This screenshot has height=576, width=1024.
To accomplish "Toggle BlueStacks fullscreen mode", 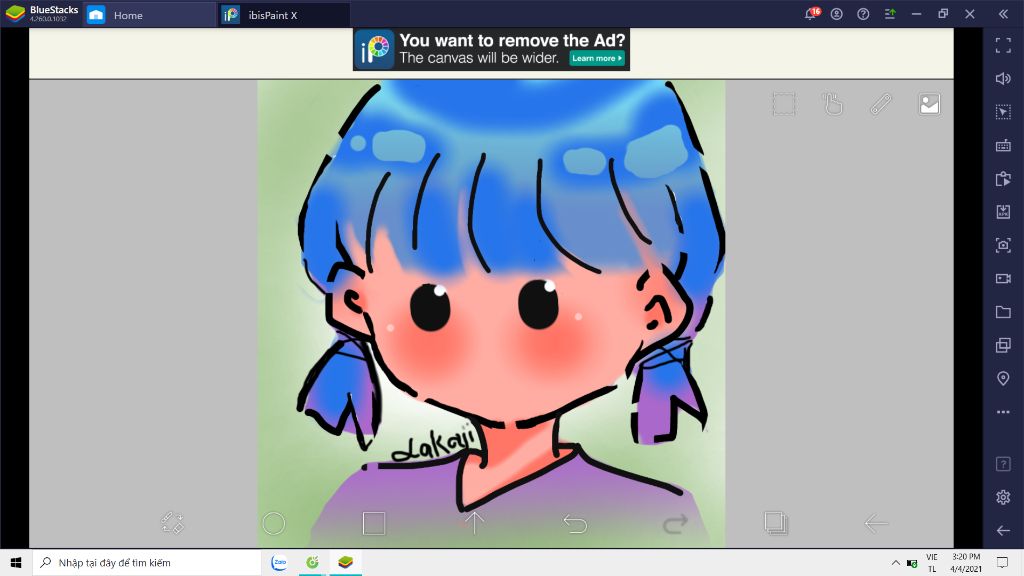I will 1003,45.
